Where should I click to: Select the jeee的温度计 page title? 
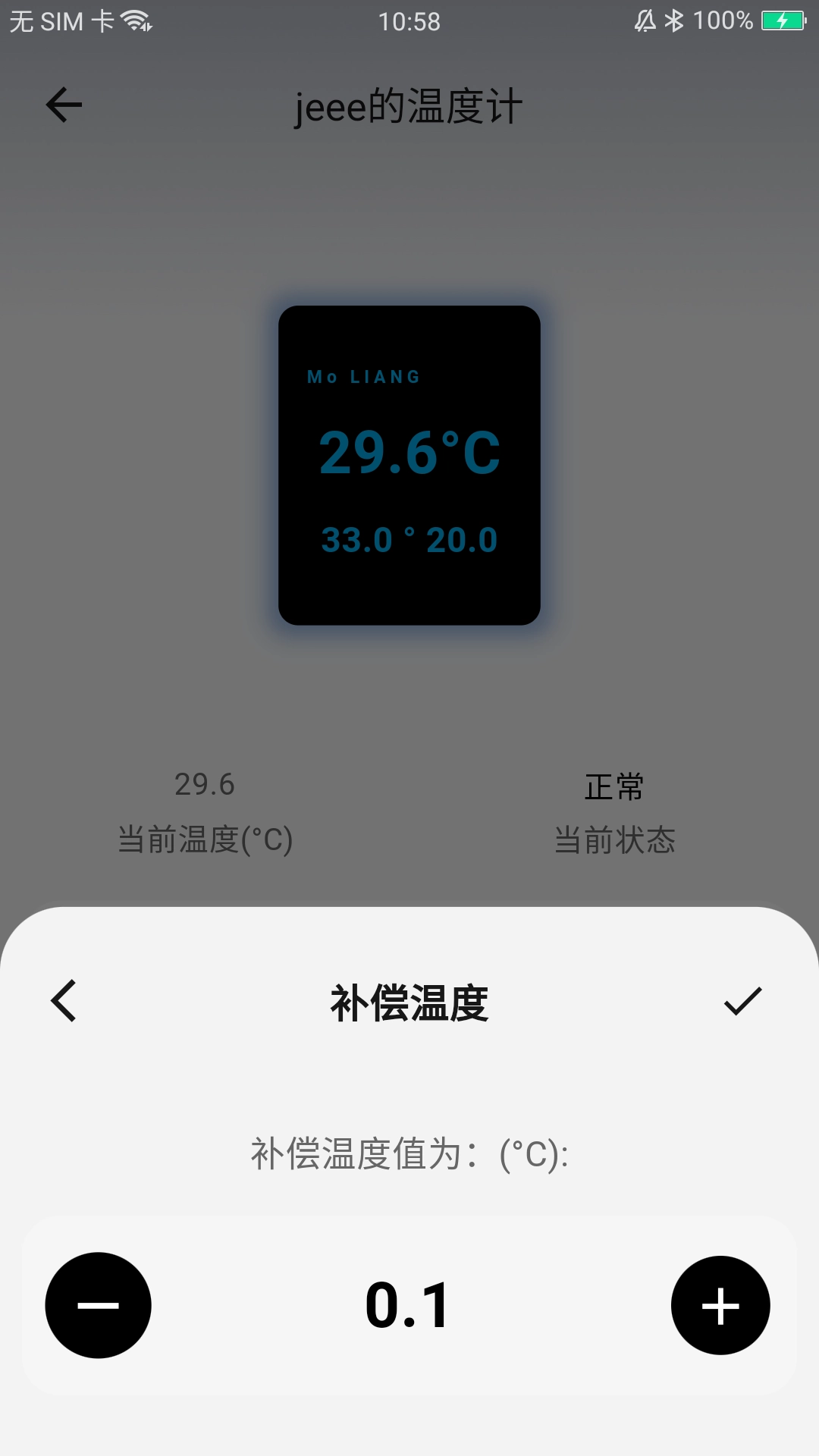pos(409,106)
